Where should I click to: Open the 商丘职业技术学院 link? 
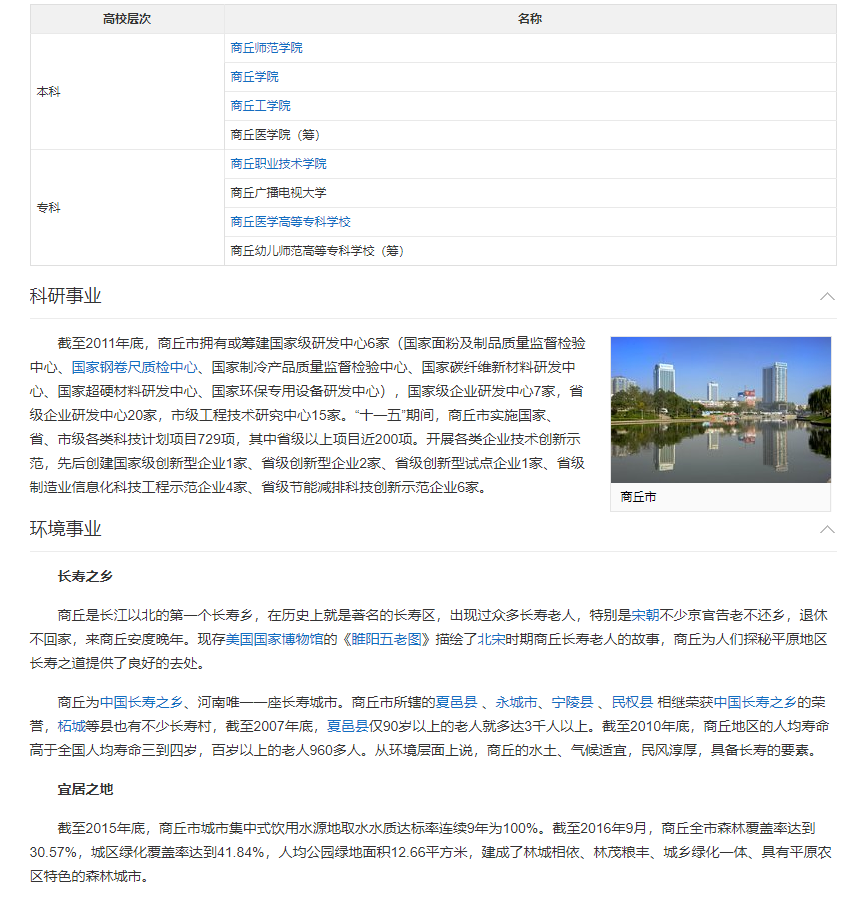pyautogui.click(x=278, y=164)
